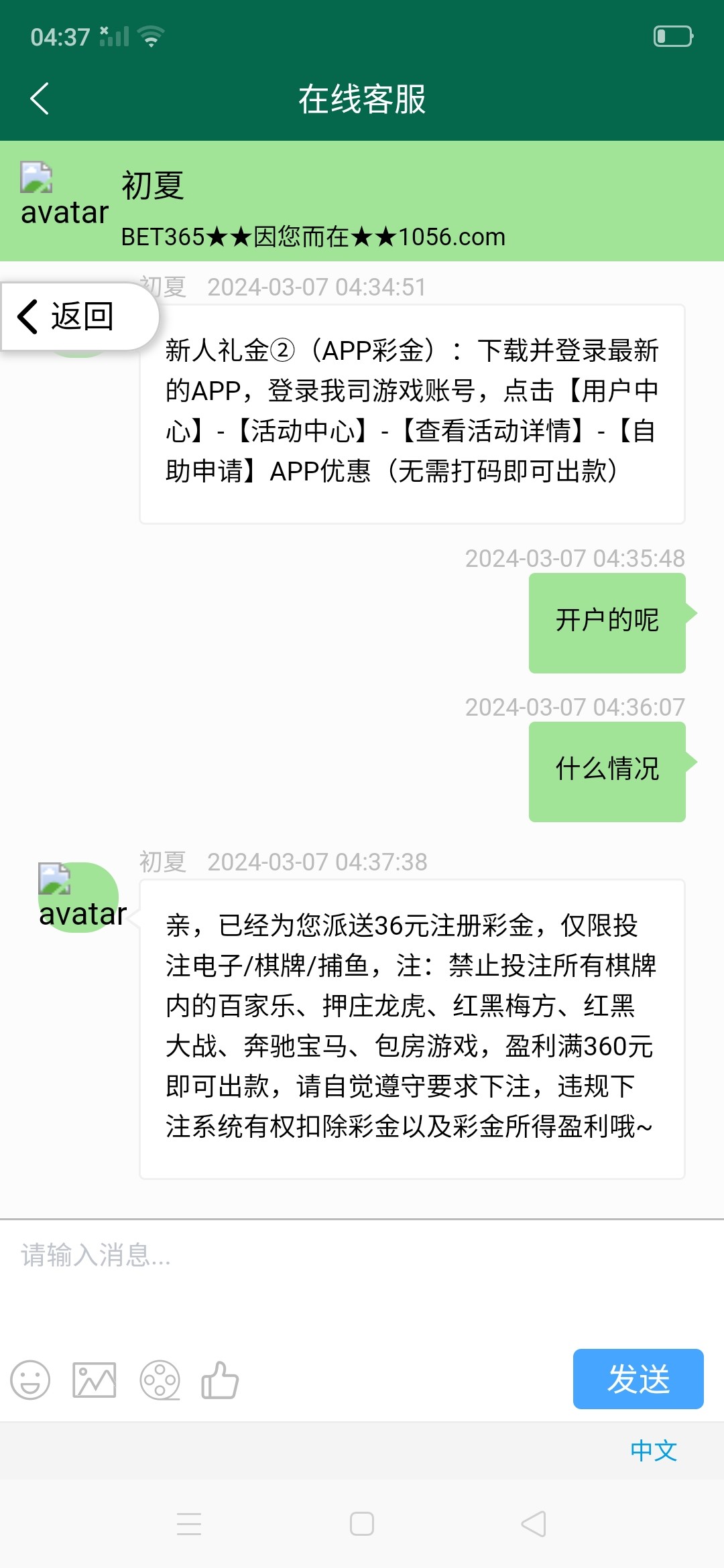This screenshot has height=1568, width=724.
Task: Attach an image to the chat
Action: (95, 1380)
